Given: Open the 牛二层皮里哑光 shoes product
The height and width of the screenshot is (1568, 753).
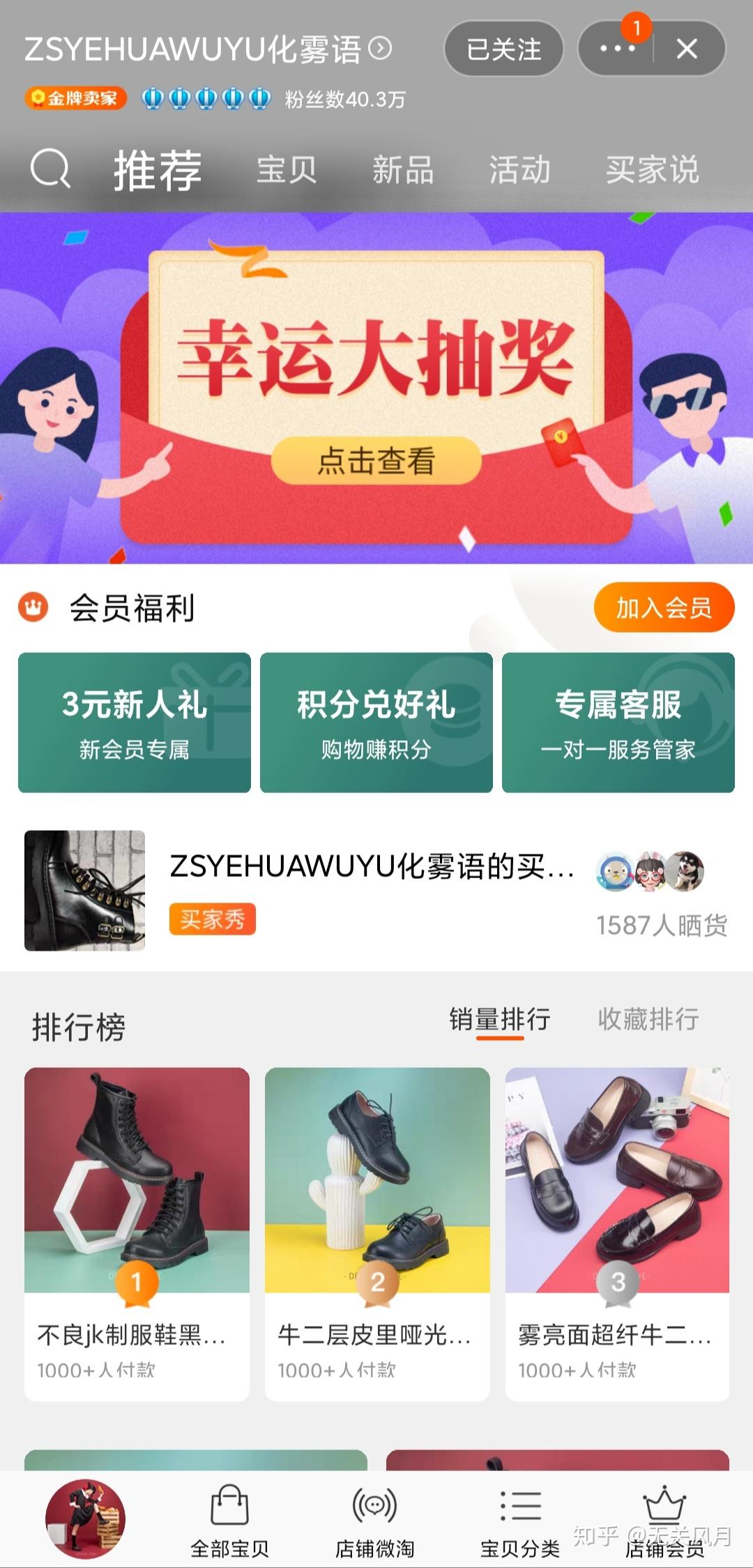Looking at the screenshot, I should (377, 1233).
